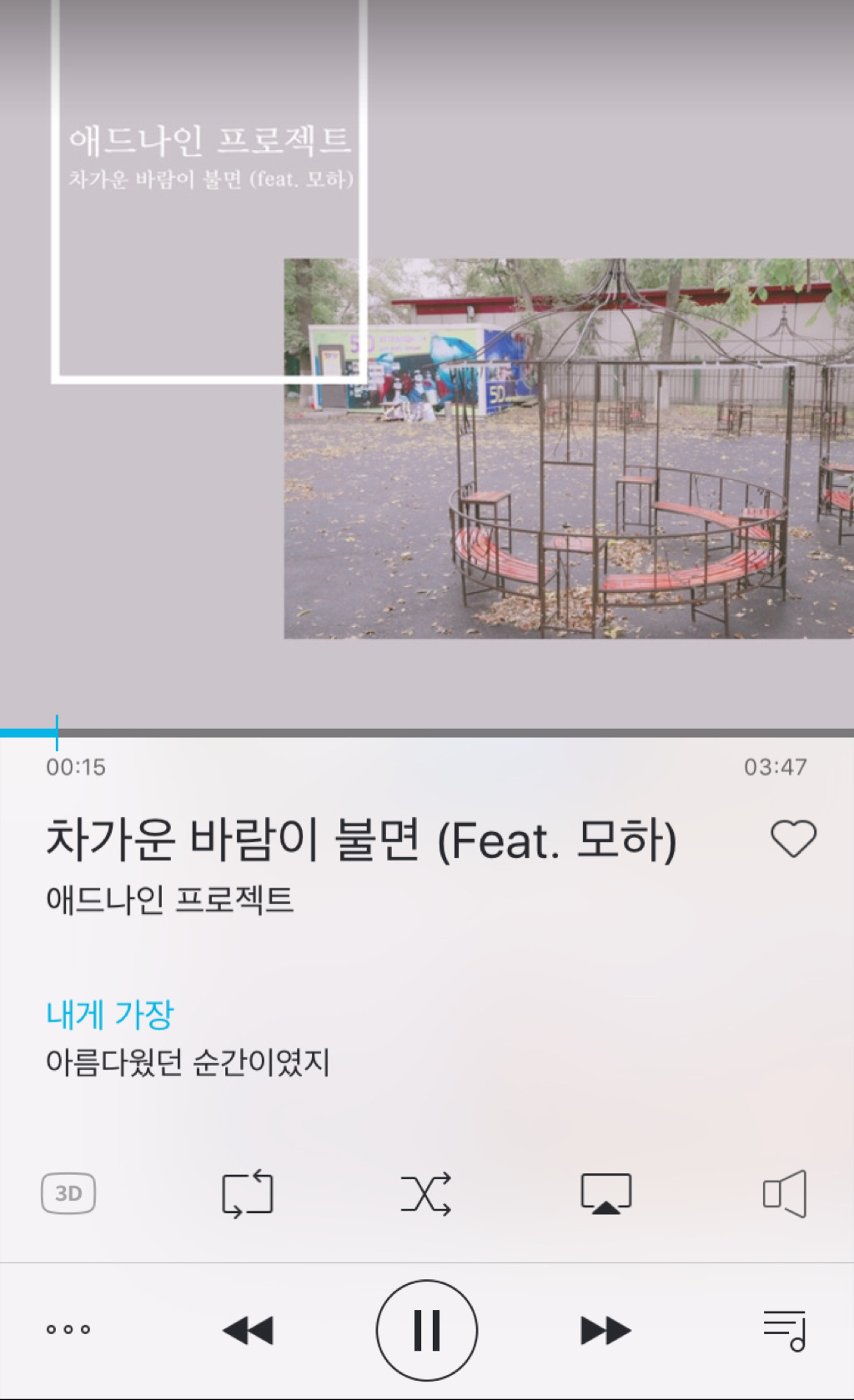Toggle repeat mode
The image size is (854, 1400).
click(248, 1193)
